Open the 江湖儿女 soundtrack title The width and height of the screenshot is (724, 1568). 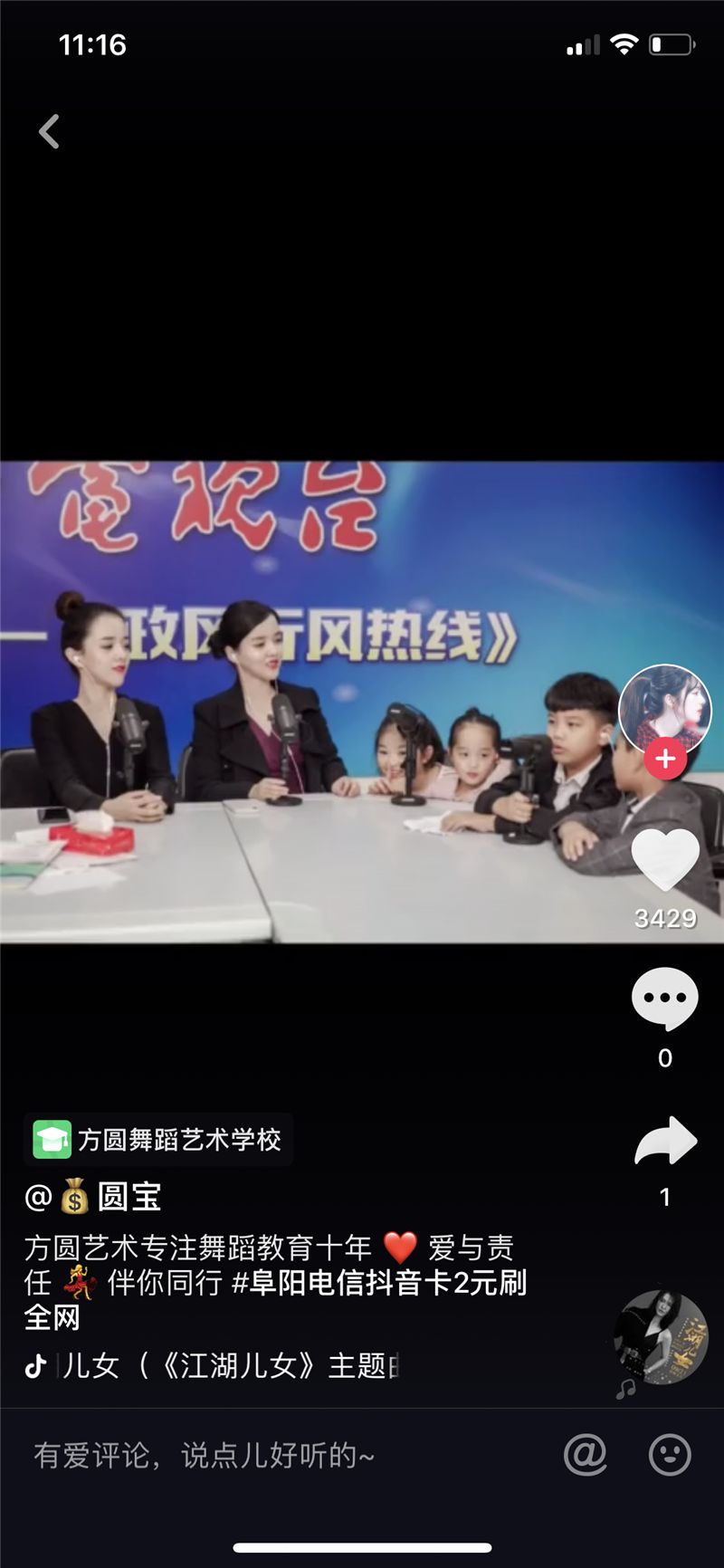tap(226, 1365)
